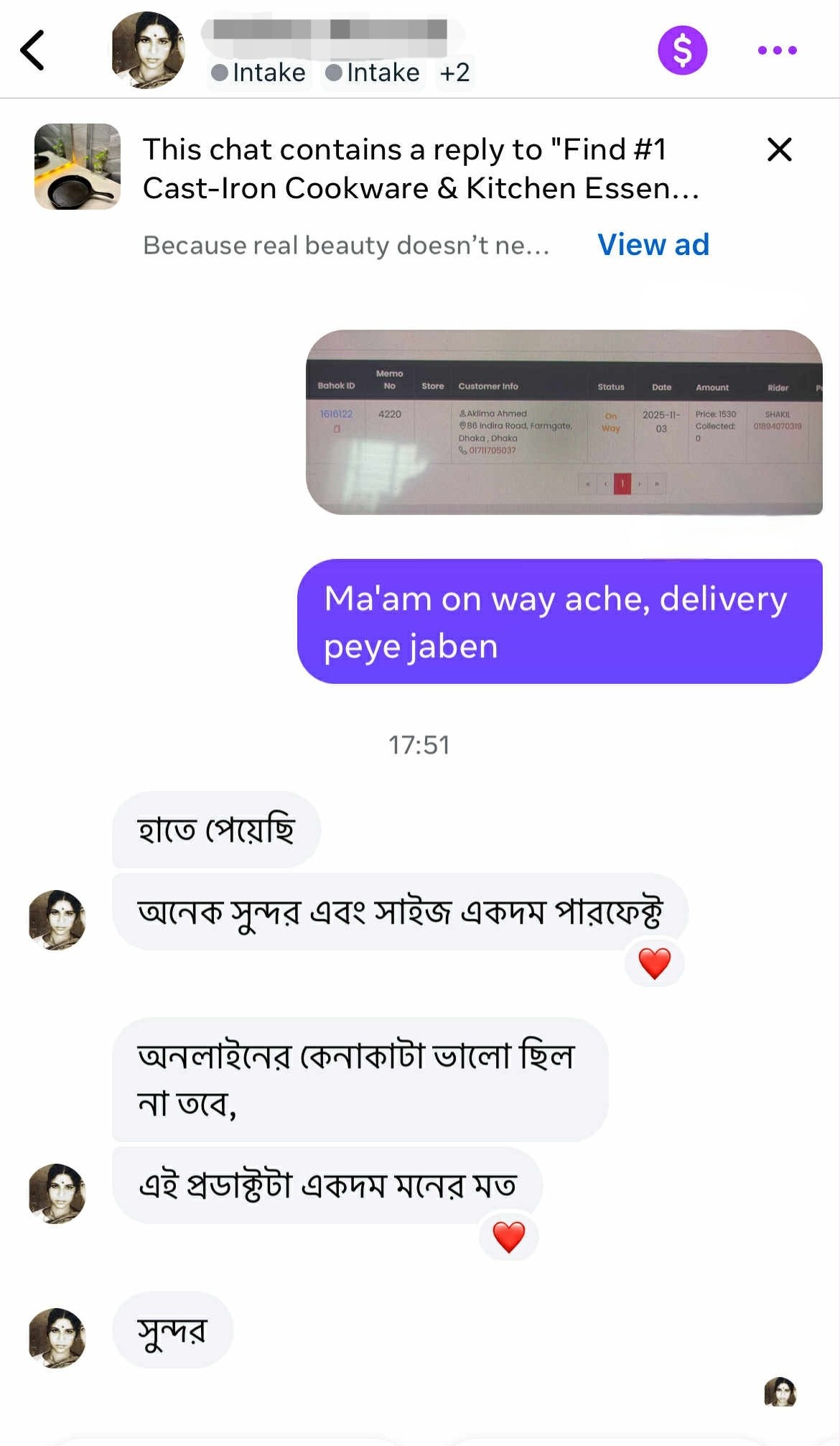Screen dimensions: 840x1446
Task: Dismiss the ad reply banner
Action: pos(779,150)
